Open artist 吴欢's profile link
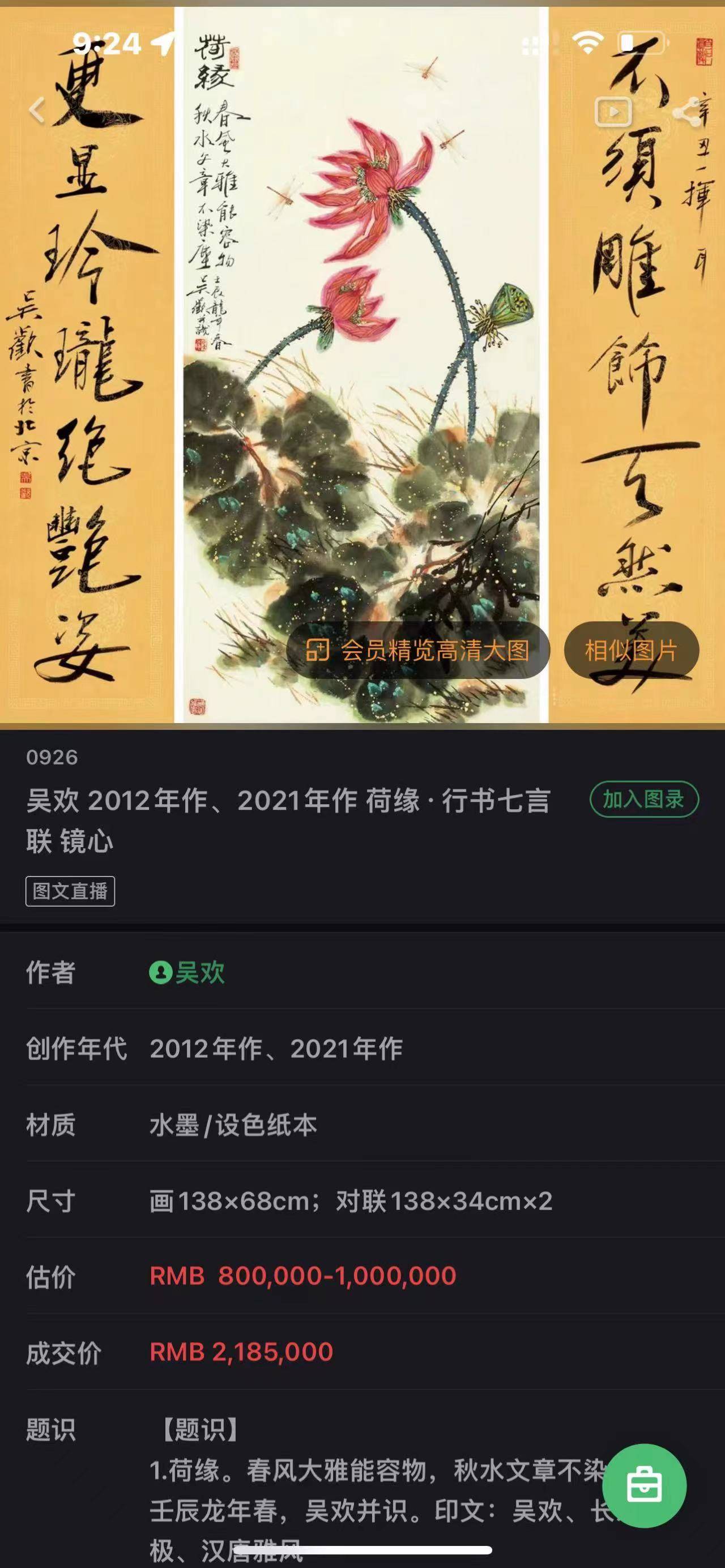Screen dimensions: 725x1568 coord(187,973)
